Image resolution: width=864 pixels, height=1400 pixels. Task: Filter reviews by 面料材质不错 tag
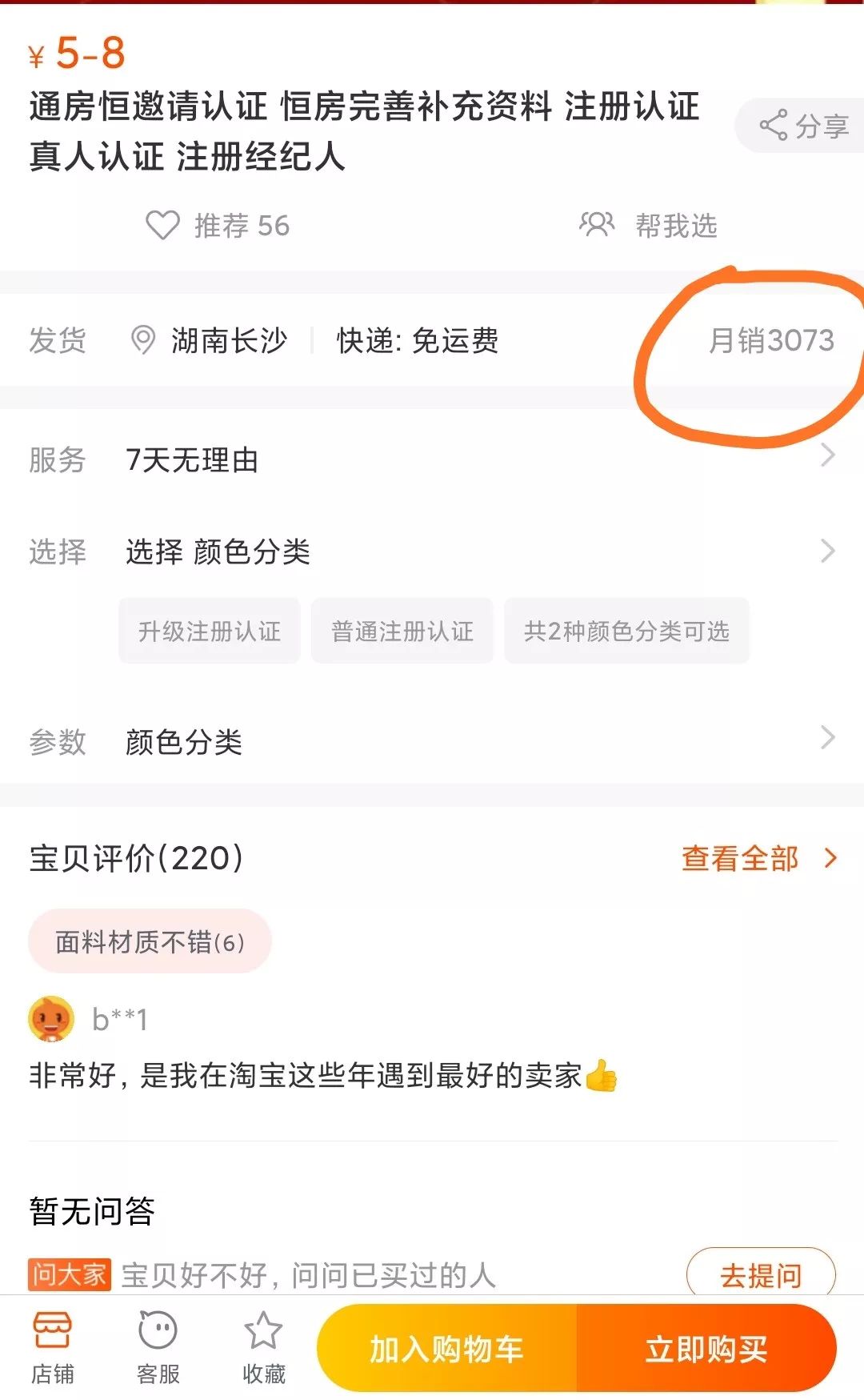tap(150, 941)
